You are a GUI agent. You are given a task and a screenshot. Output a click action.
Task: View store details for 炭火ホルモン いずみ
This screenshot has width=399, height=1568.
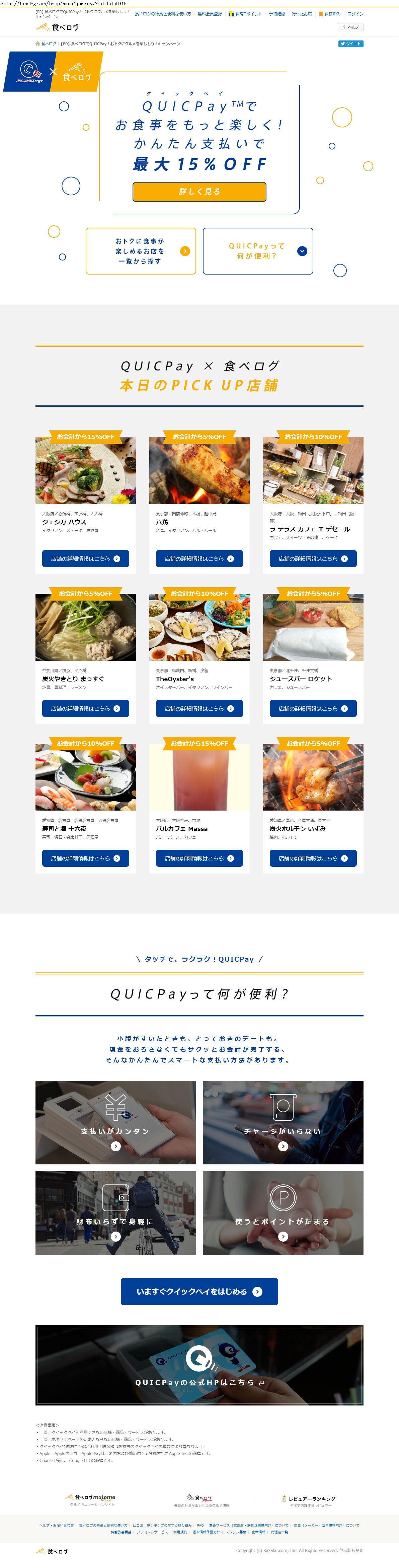(313, 858)
